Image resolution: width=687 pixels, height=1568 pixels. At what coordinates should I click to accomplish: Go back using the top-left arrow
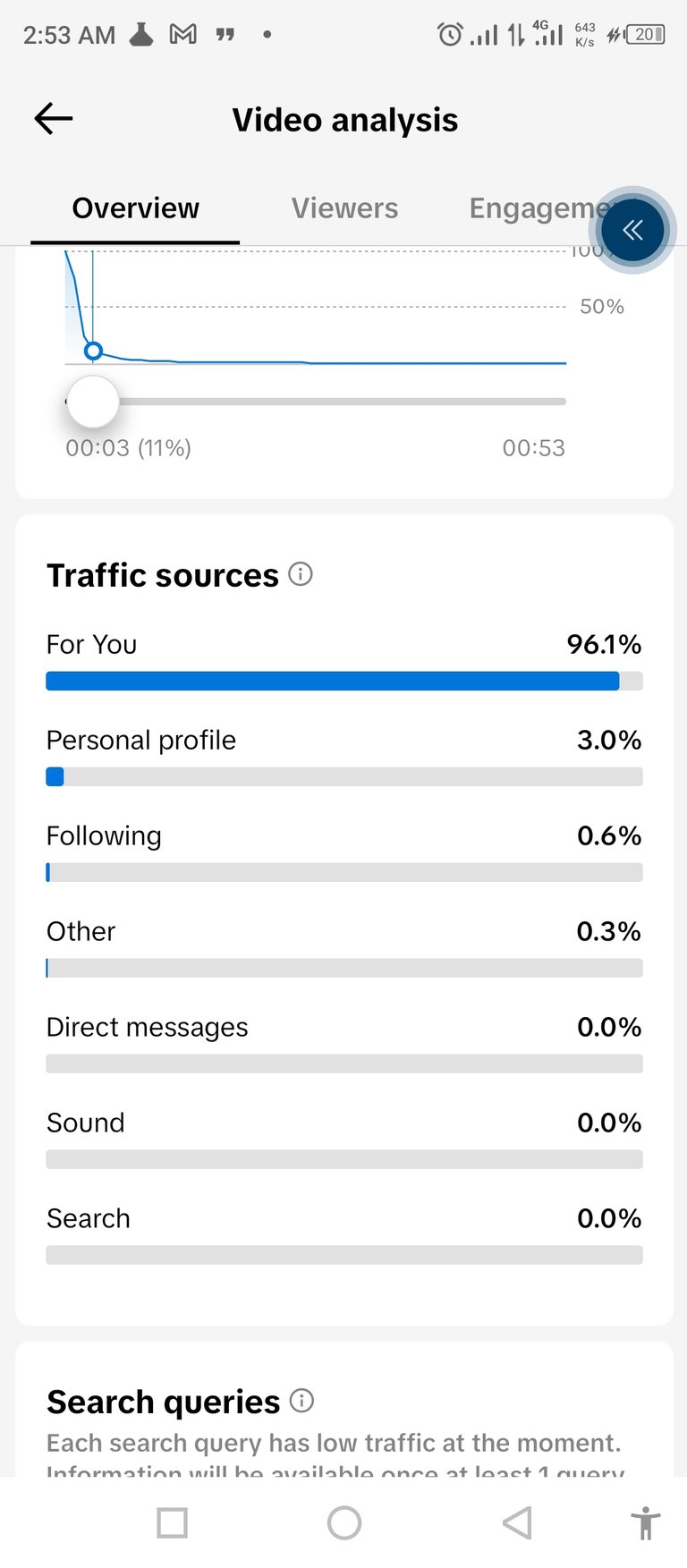click(x=53, y=119)
